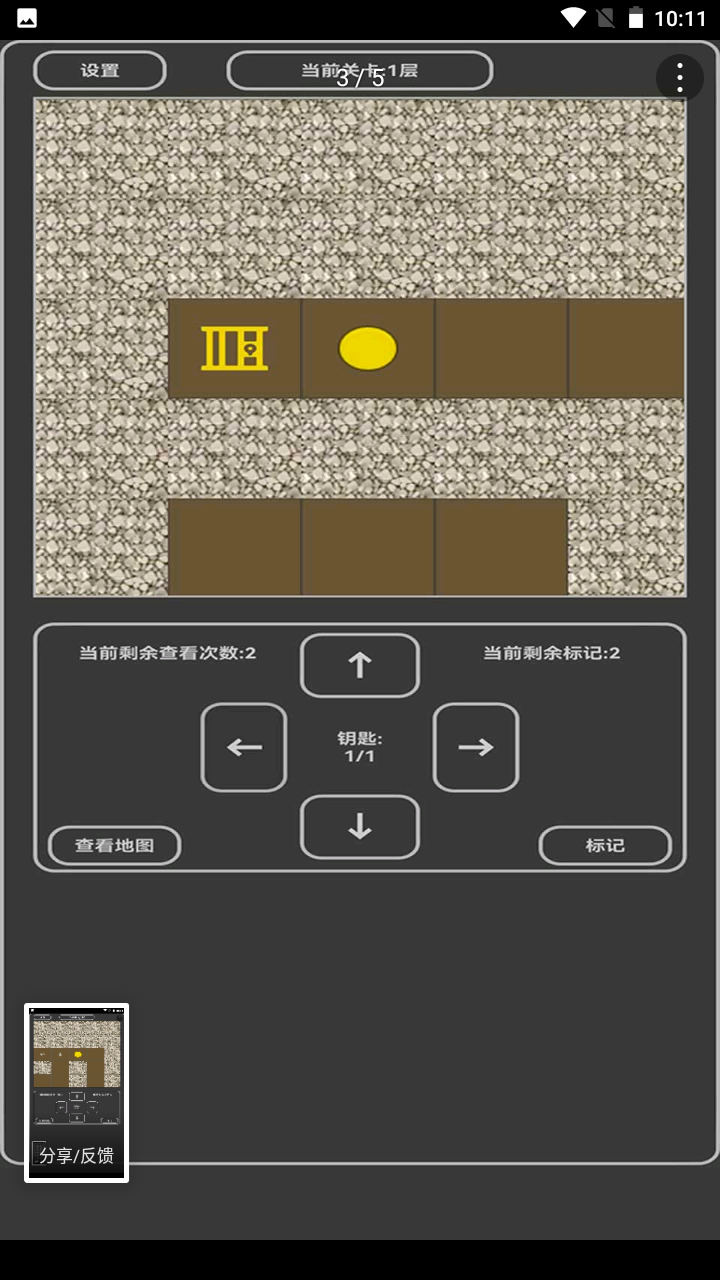Tap the yellow cage tile in the maze
This screenshot has width=720, height=1280.
[233, 347]
